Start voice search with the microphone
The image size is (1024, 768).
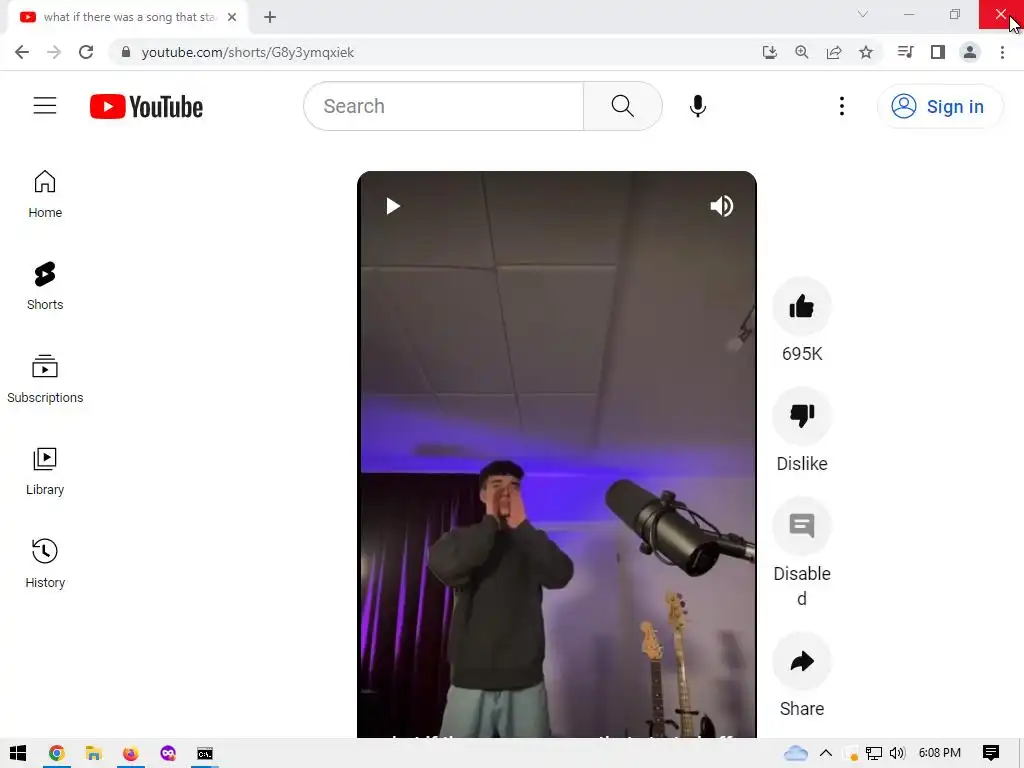[698, 106]
